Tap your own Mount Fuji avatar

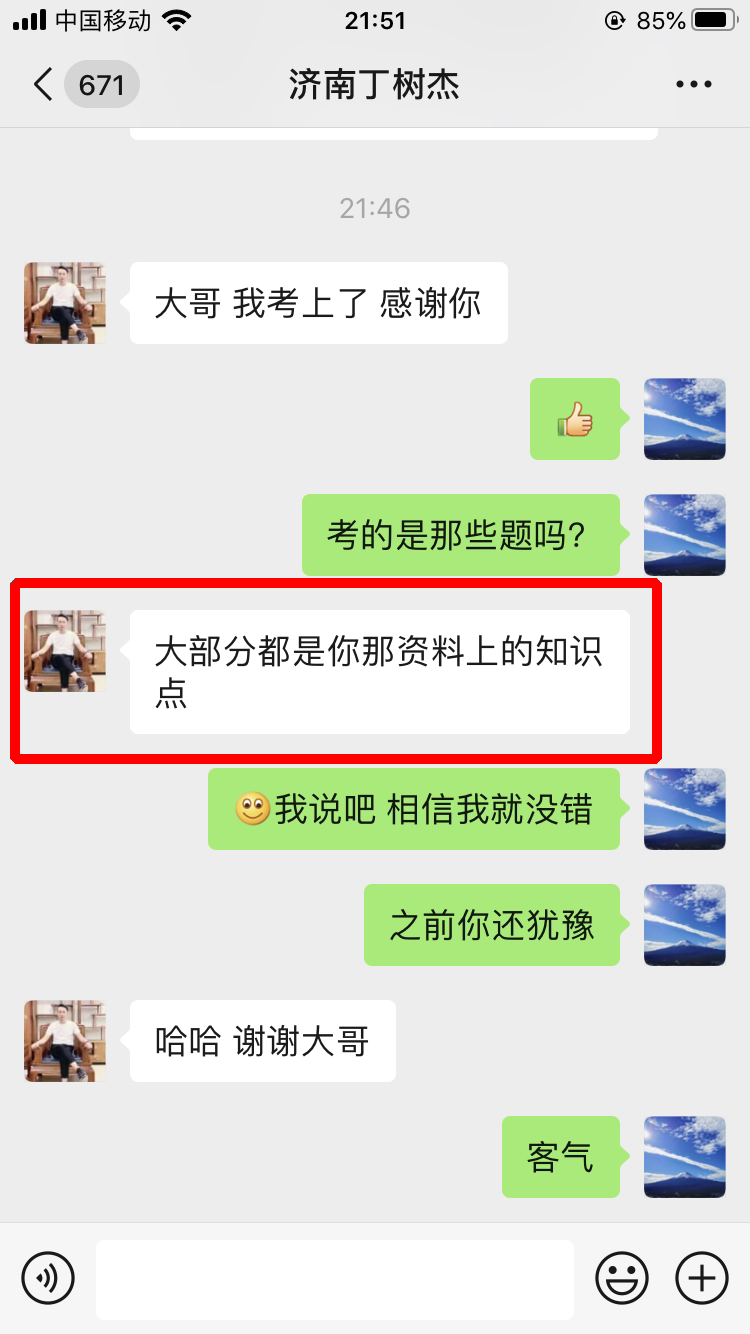point(684,420)
